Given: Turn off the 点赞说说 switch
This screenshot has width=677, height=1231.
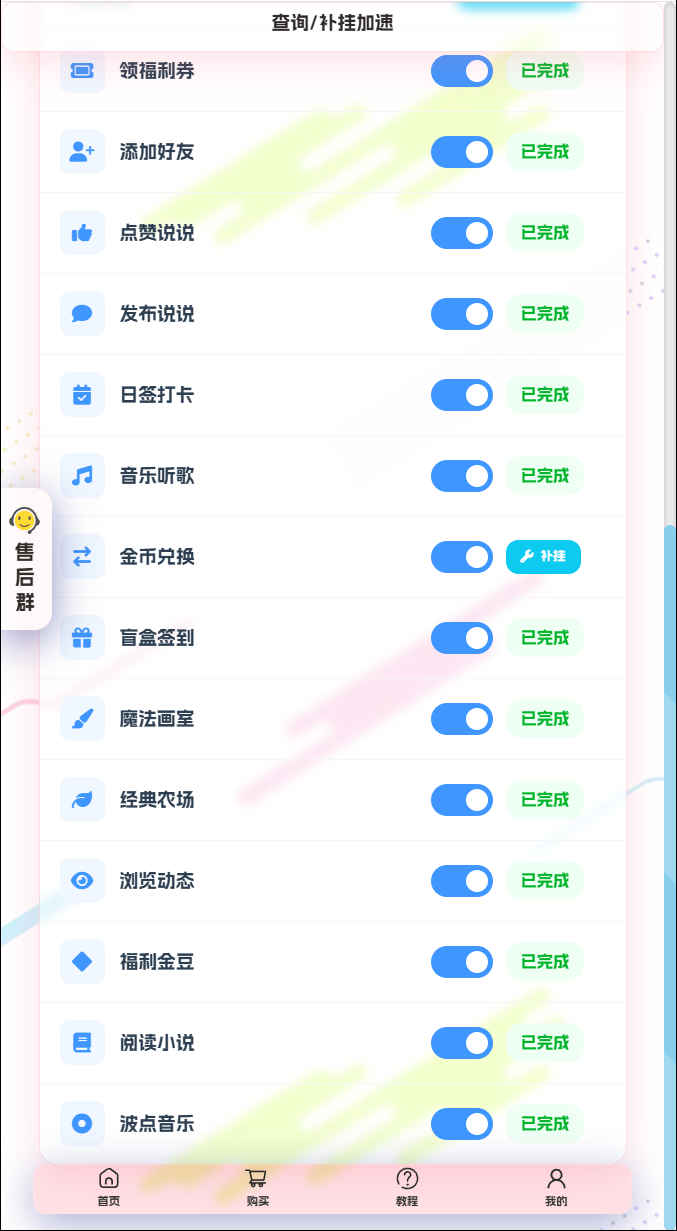Looking at the screenshot, I should point(462,233).
